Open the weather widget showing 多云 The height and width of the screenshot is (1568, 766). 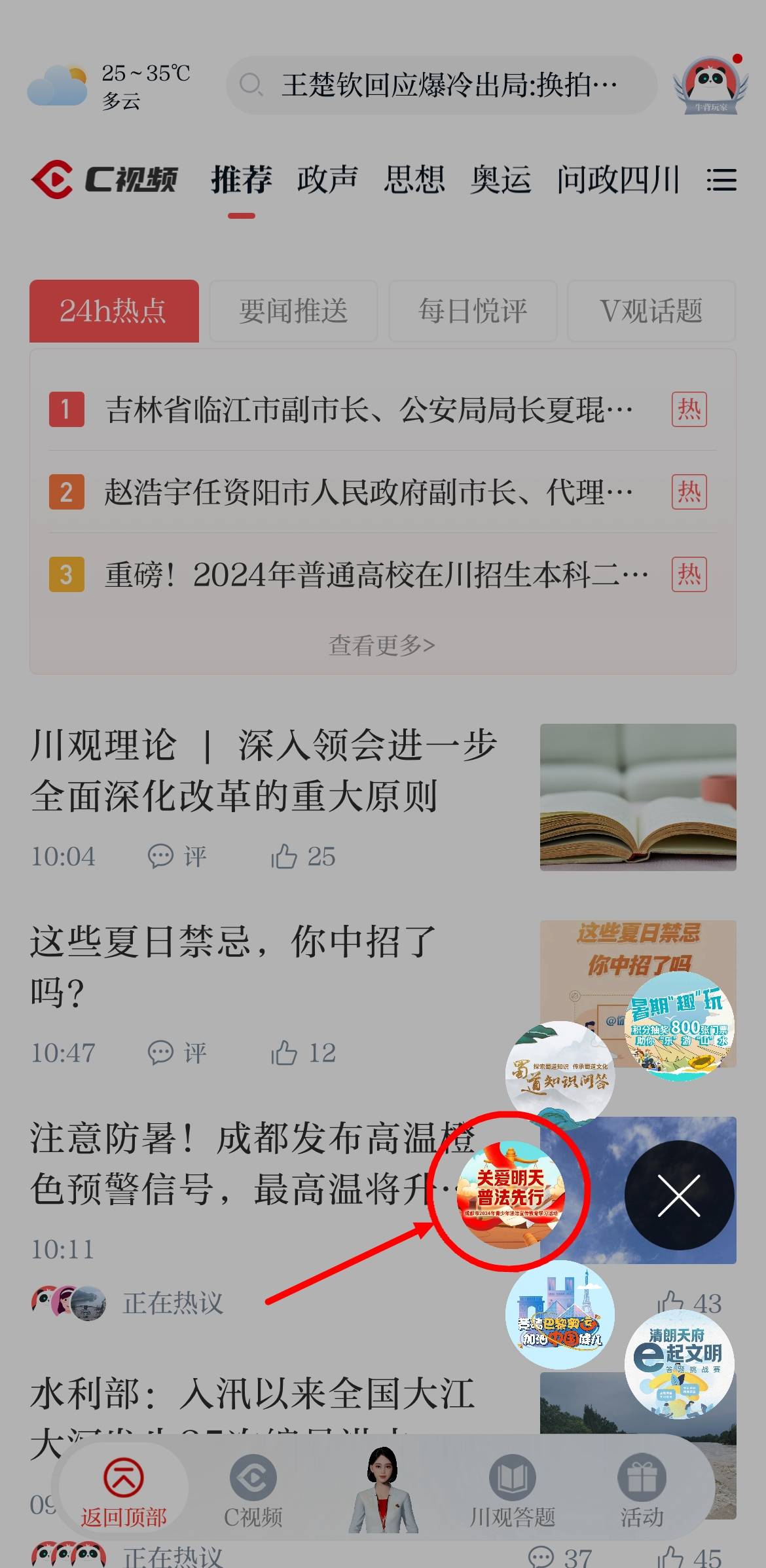[108, 86]
